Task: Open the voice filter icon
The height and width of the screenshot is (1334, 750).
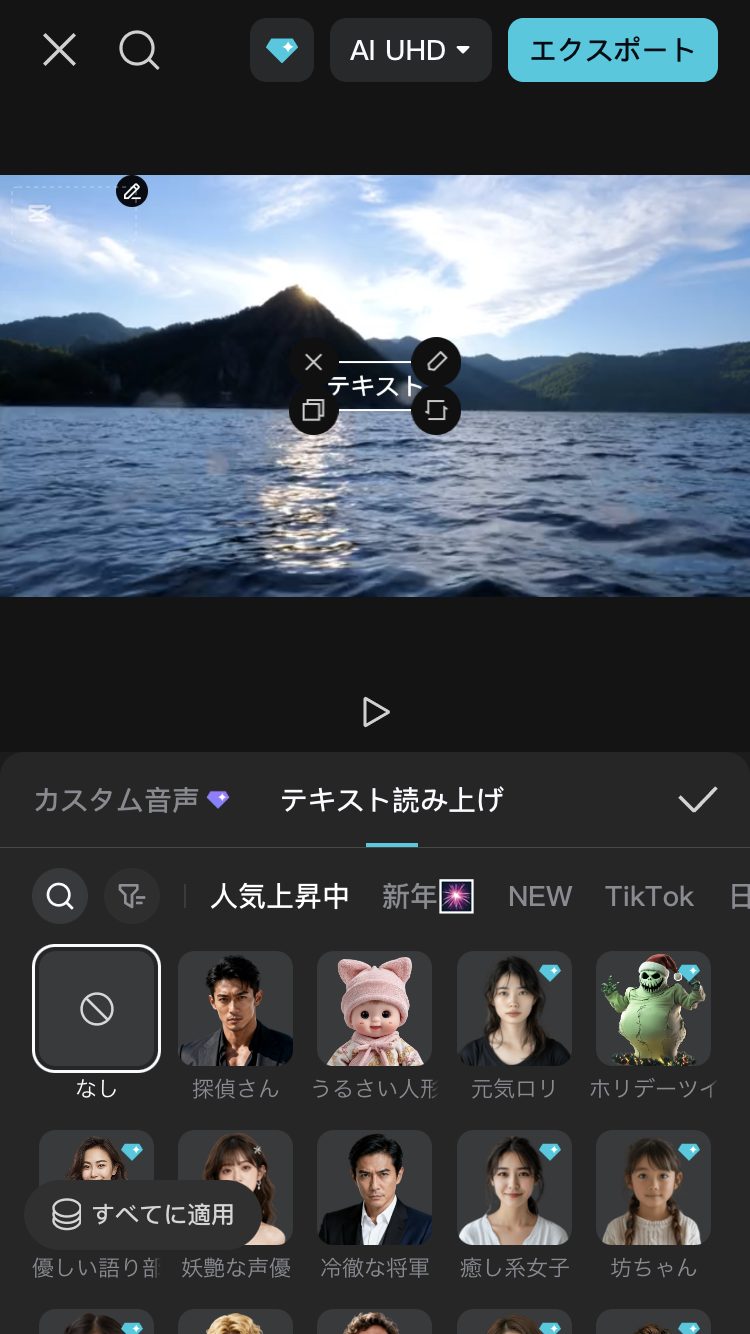Action: click(x=132, y=896)
